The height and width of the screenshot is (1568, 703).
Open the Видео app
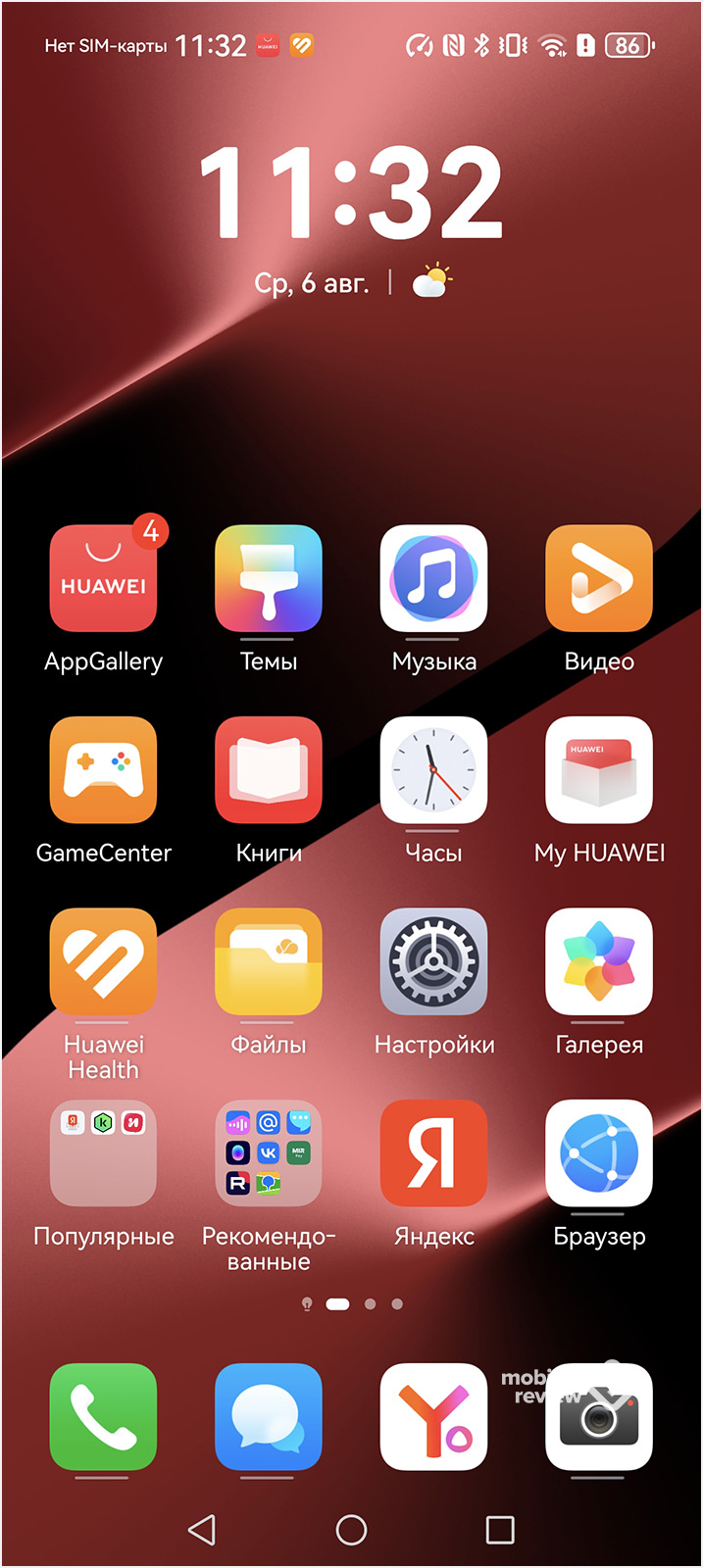point(598,579)
